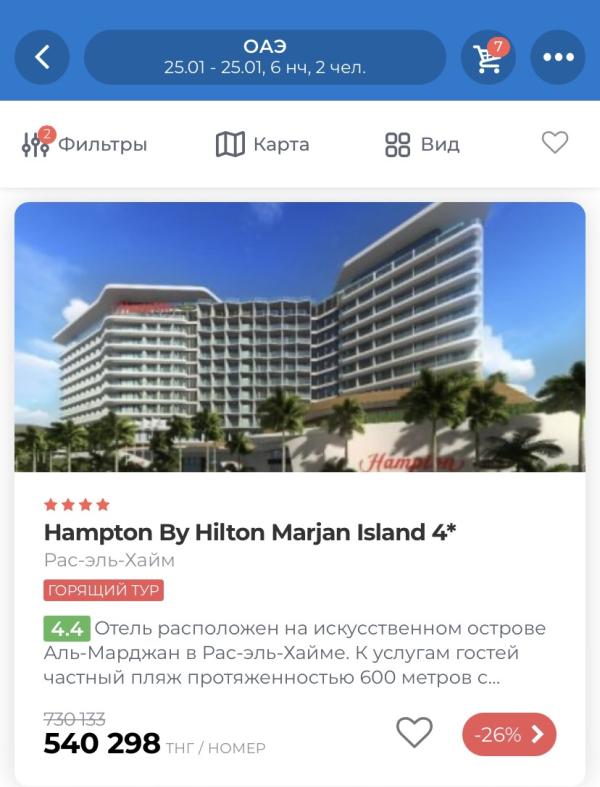
Task: Tap the -26% discount button
Action: point(509,734)
